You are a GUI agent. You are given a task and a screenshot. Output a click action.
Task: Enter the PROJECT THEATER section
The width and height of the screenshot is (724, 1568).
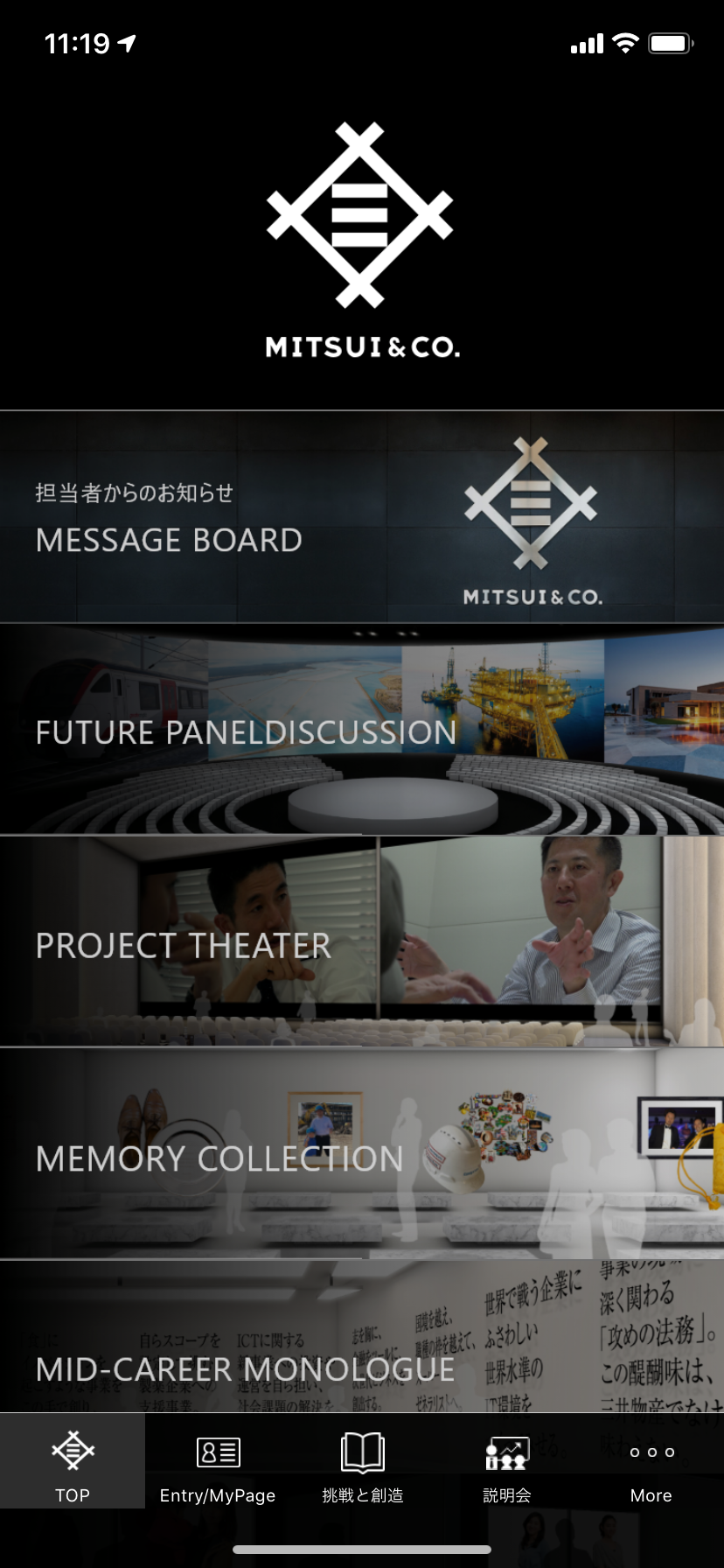click(362, 943)
